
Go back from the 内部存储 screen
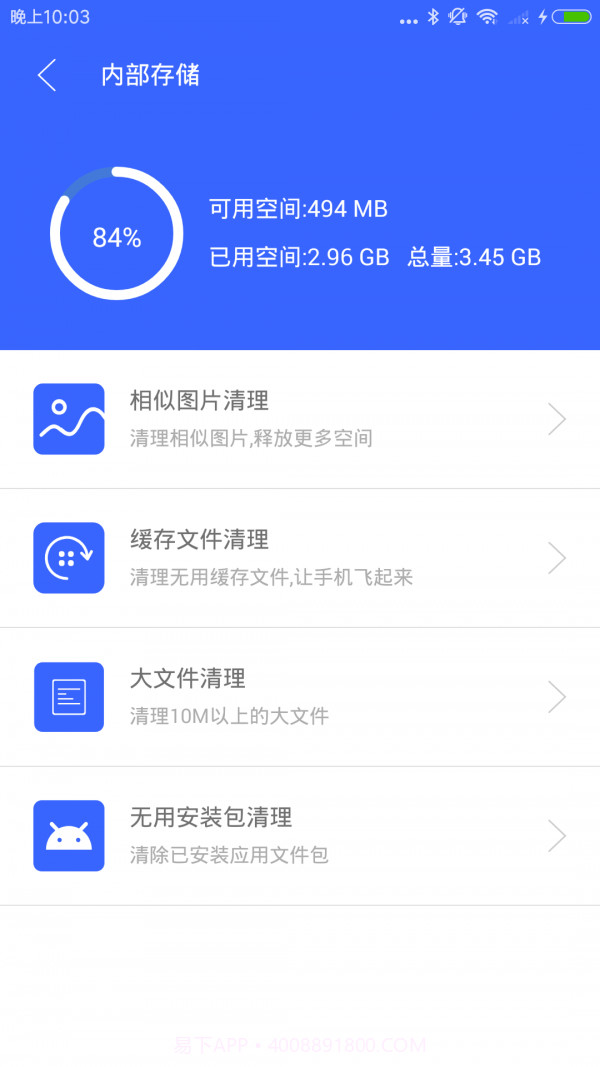pyautogui.click(x=47, y=76)
